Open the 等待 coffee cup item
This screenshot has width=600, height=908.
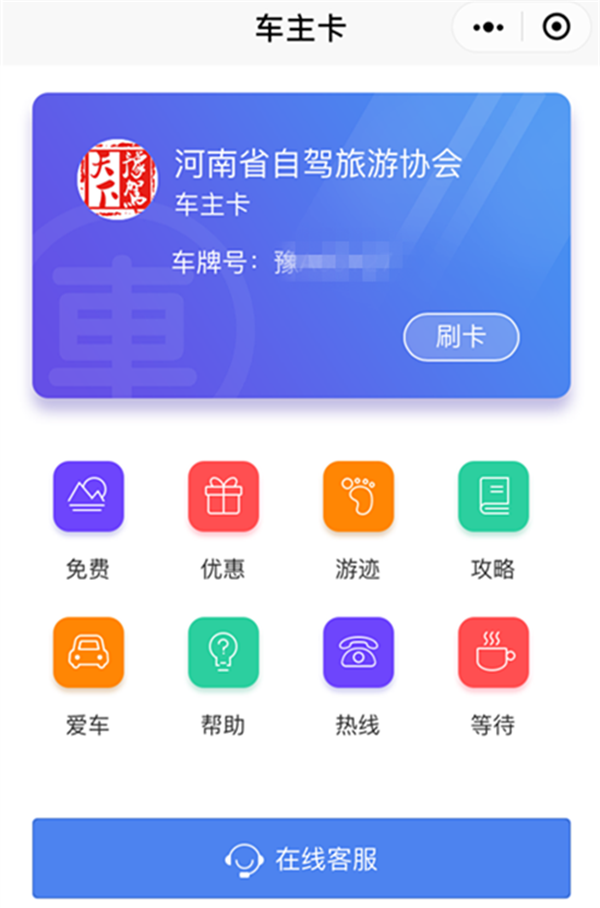493,652
